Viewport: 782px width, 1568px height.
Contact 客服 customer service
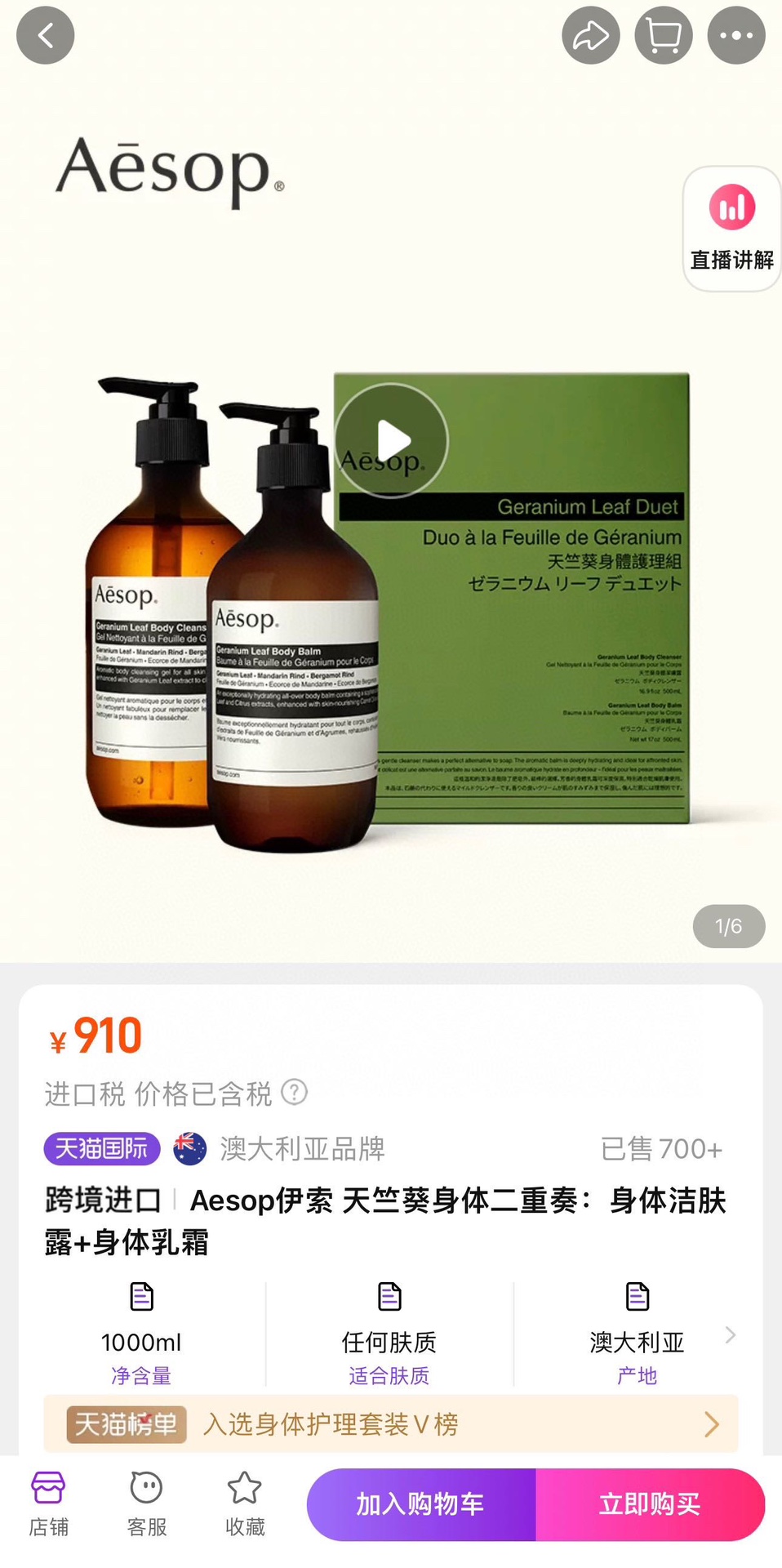[147, 1504]
